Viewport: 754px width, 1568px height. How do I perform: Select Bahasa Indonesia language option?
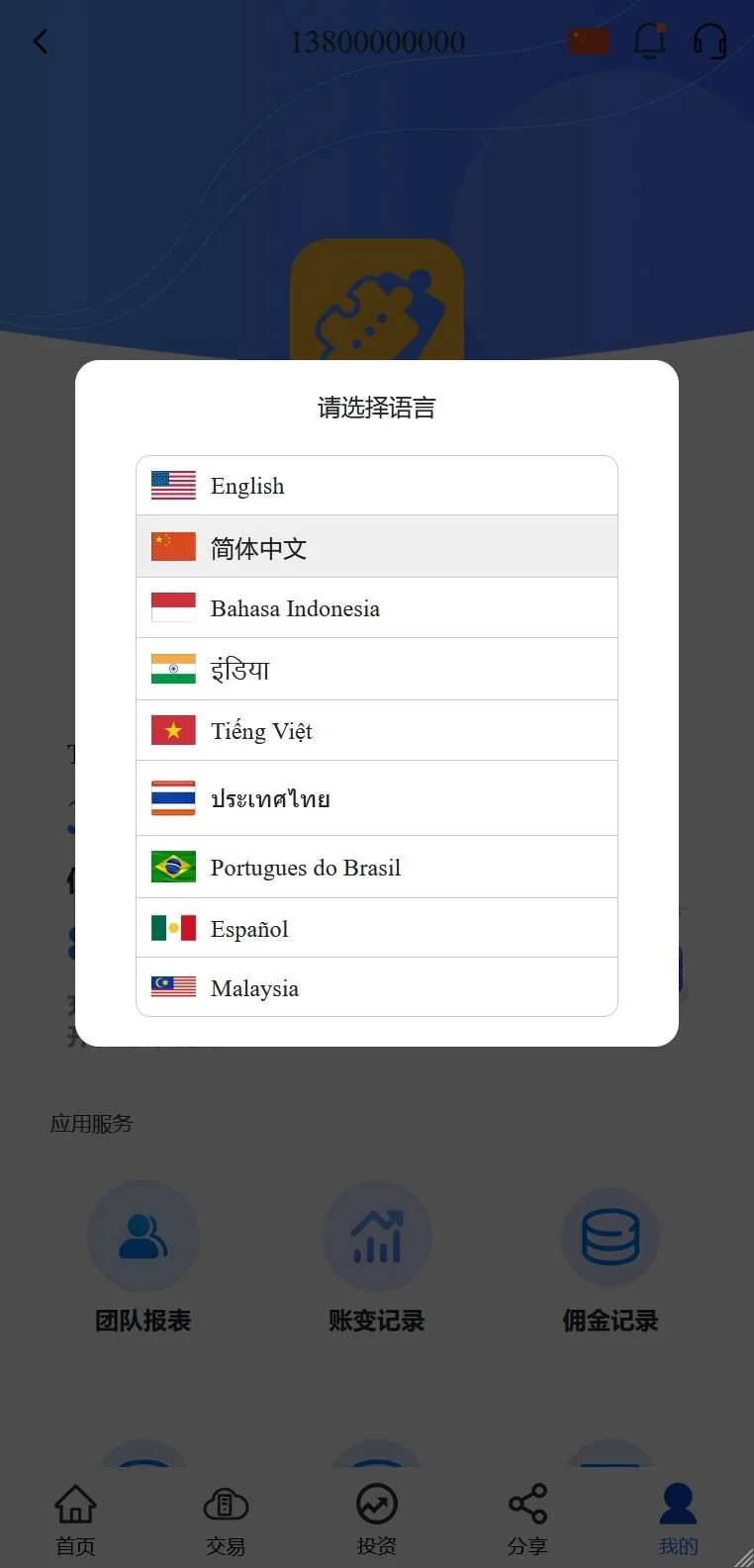click(376, 608)
